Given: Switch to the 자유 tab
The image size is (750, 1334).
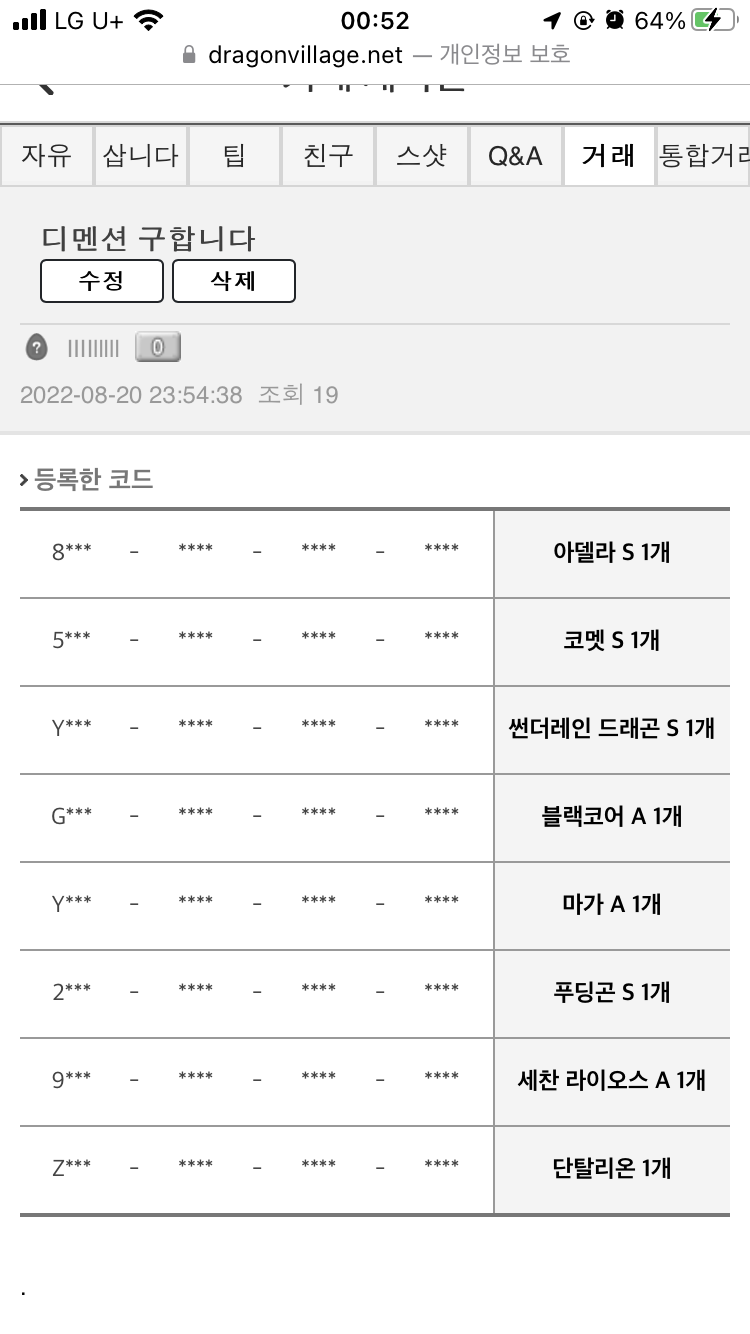Looking at the screenshot, I should 47,156.
